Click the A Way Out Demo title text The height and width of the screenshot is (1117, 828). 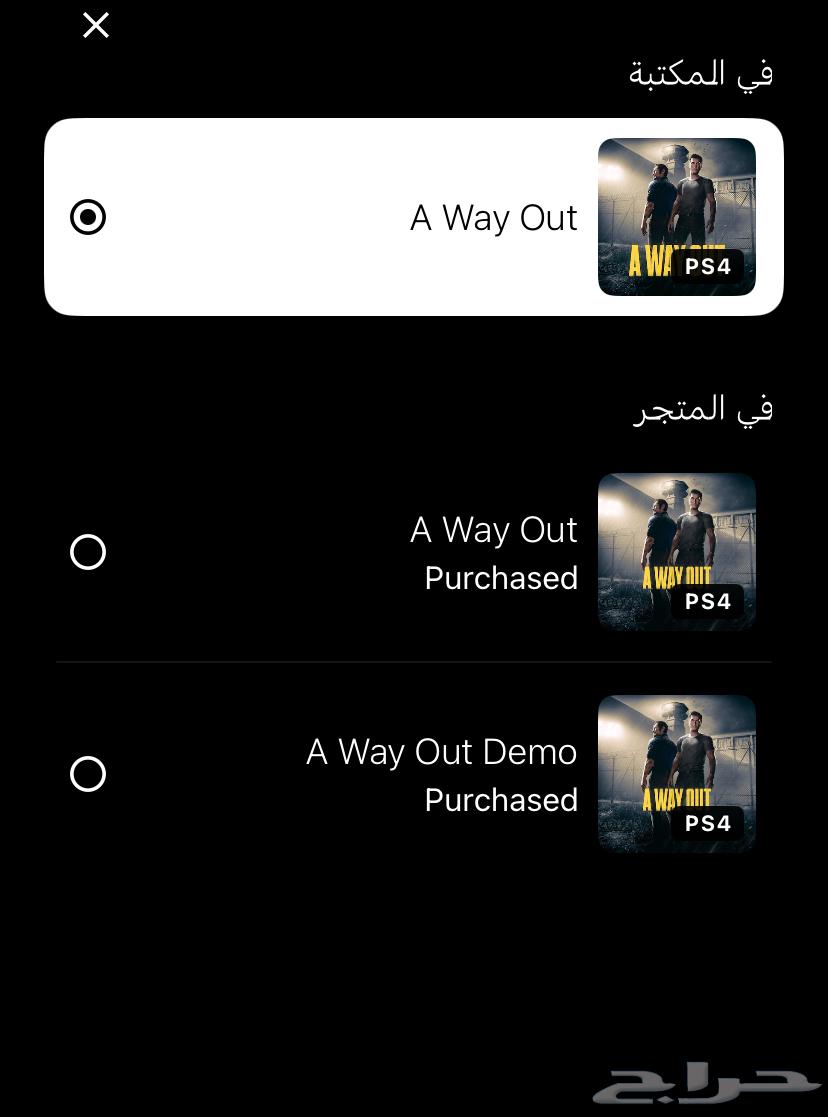(441, 751)
